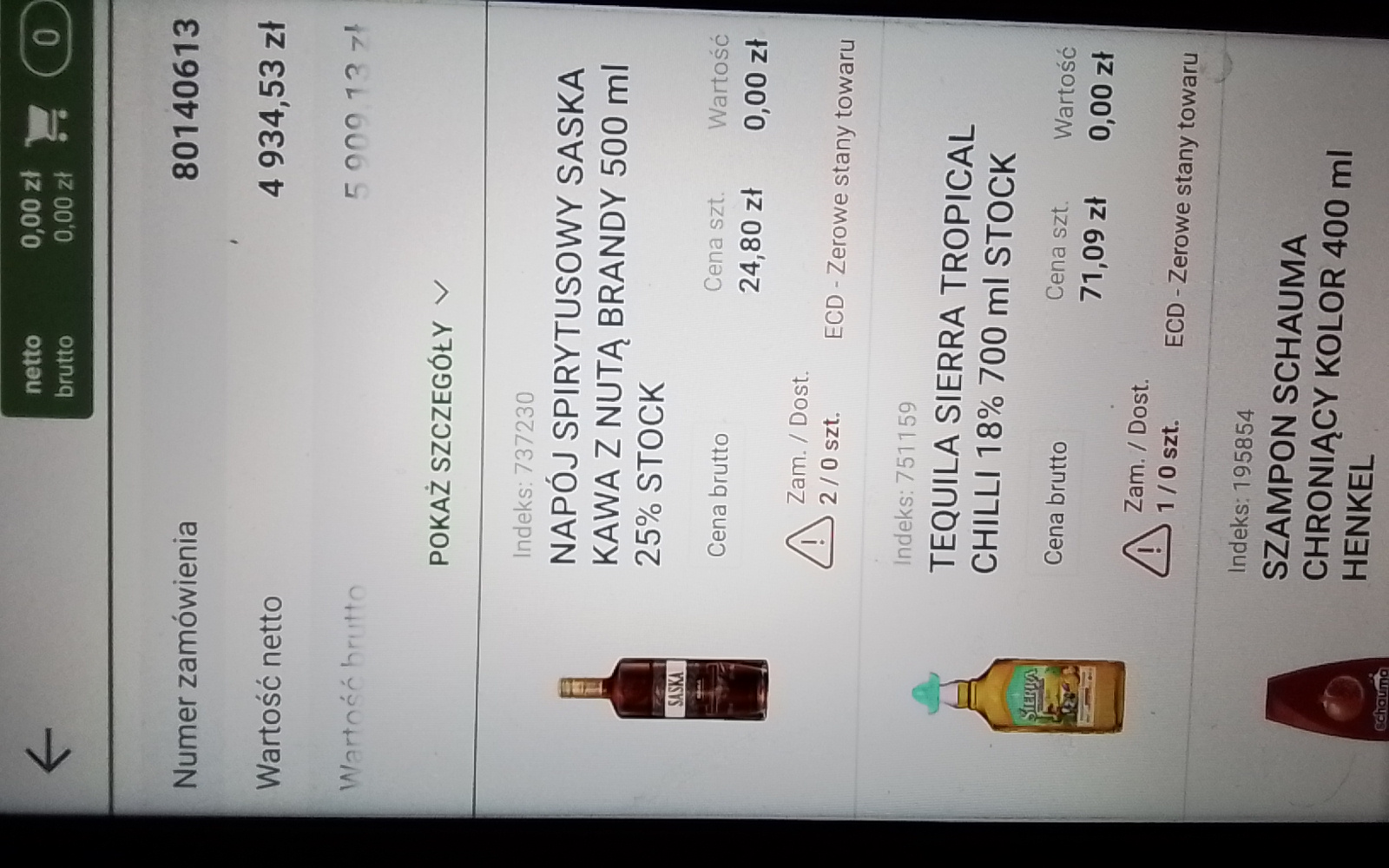Open the Tequila Sierra Tropical Chilli product
The image size is (1389, 868).
pos(972,347)
